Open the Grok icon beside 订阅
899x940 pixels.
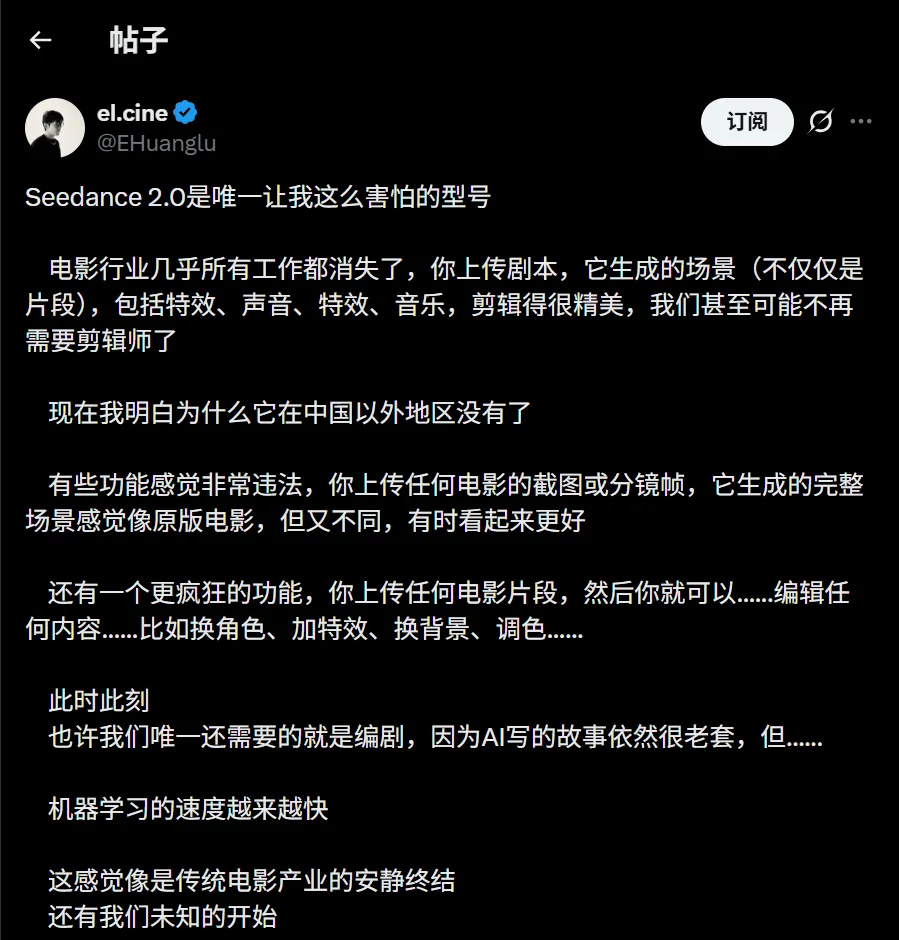click(820, 122)
